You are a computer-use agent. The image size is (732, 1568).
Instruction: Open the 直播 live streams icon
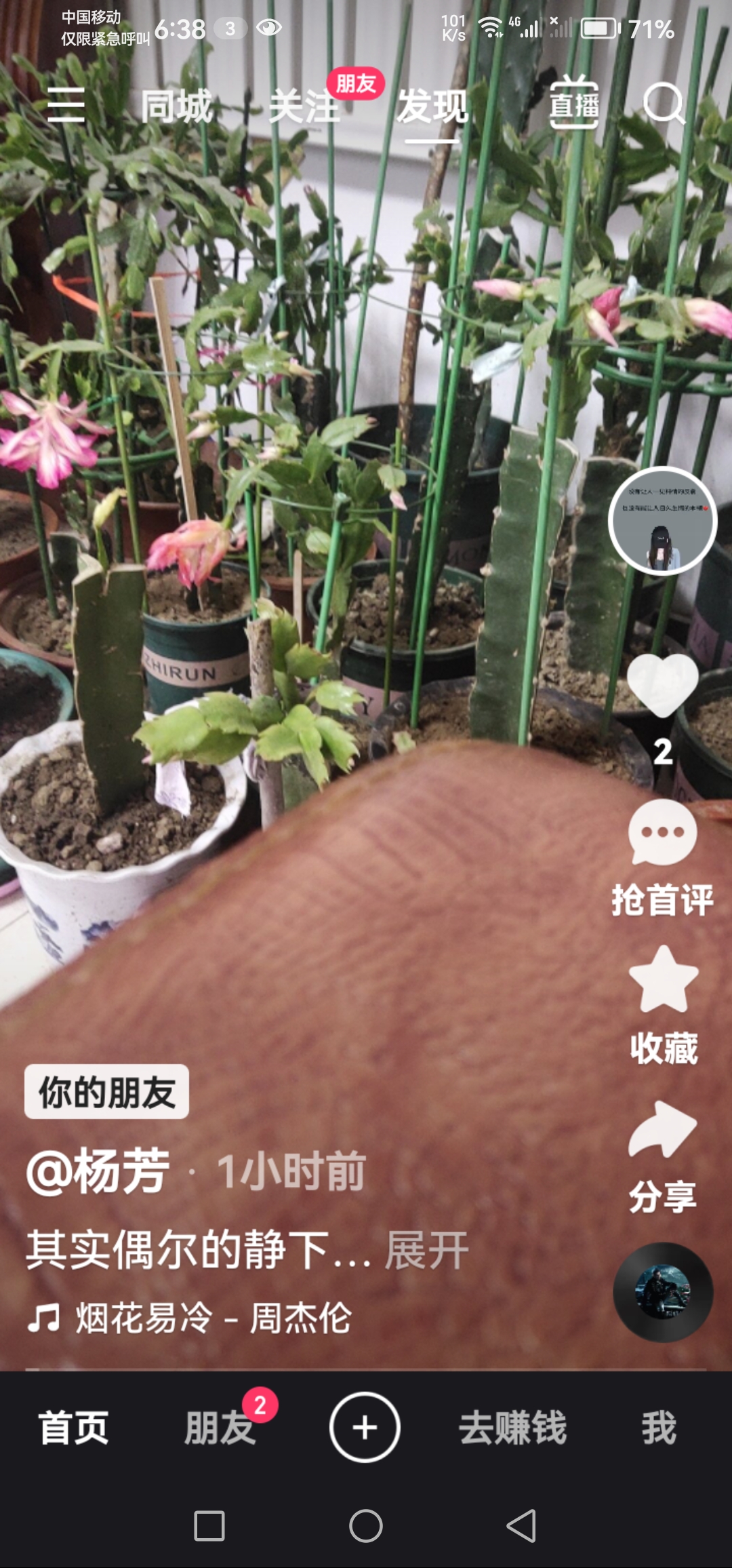click(574, 104)
